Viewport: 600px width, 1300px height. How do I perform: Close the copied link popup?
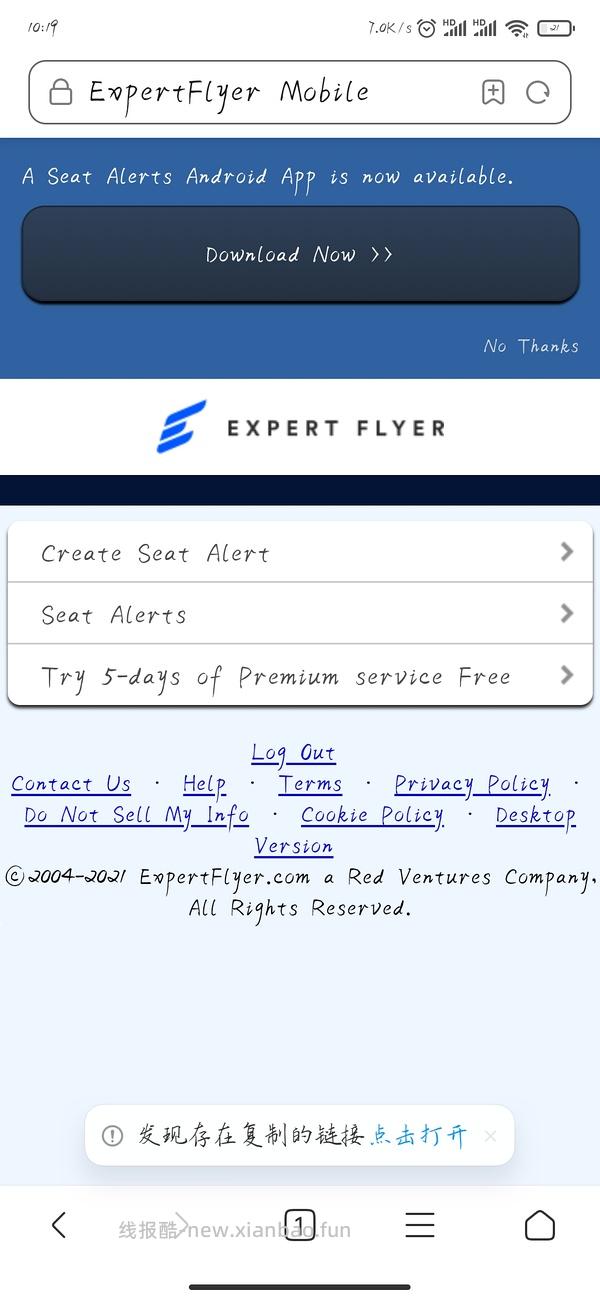(x=490, y=1135)
